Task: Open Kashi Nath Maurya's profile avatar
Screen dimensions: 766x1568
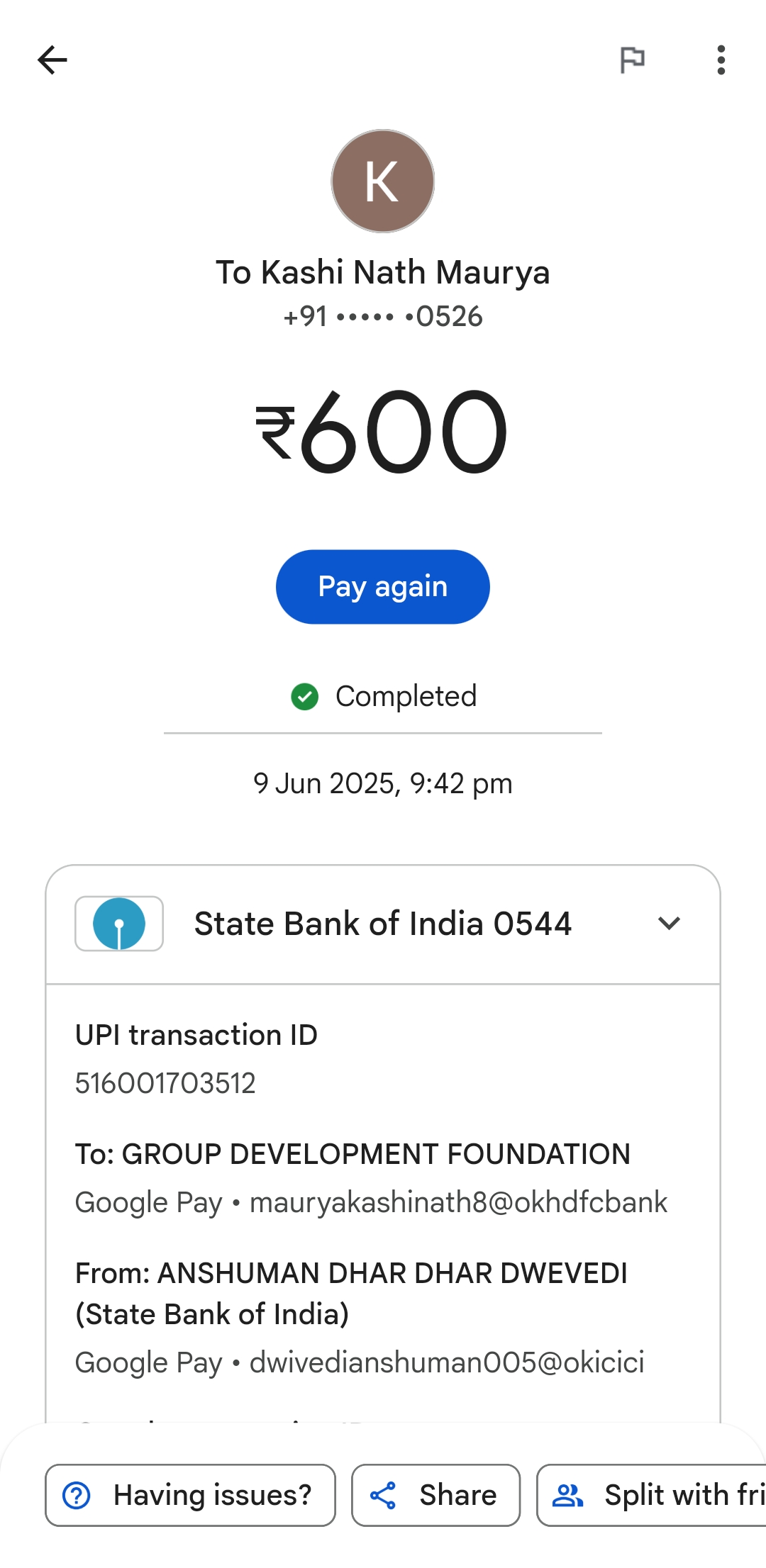Action: (x=382, y=181)
